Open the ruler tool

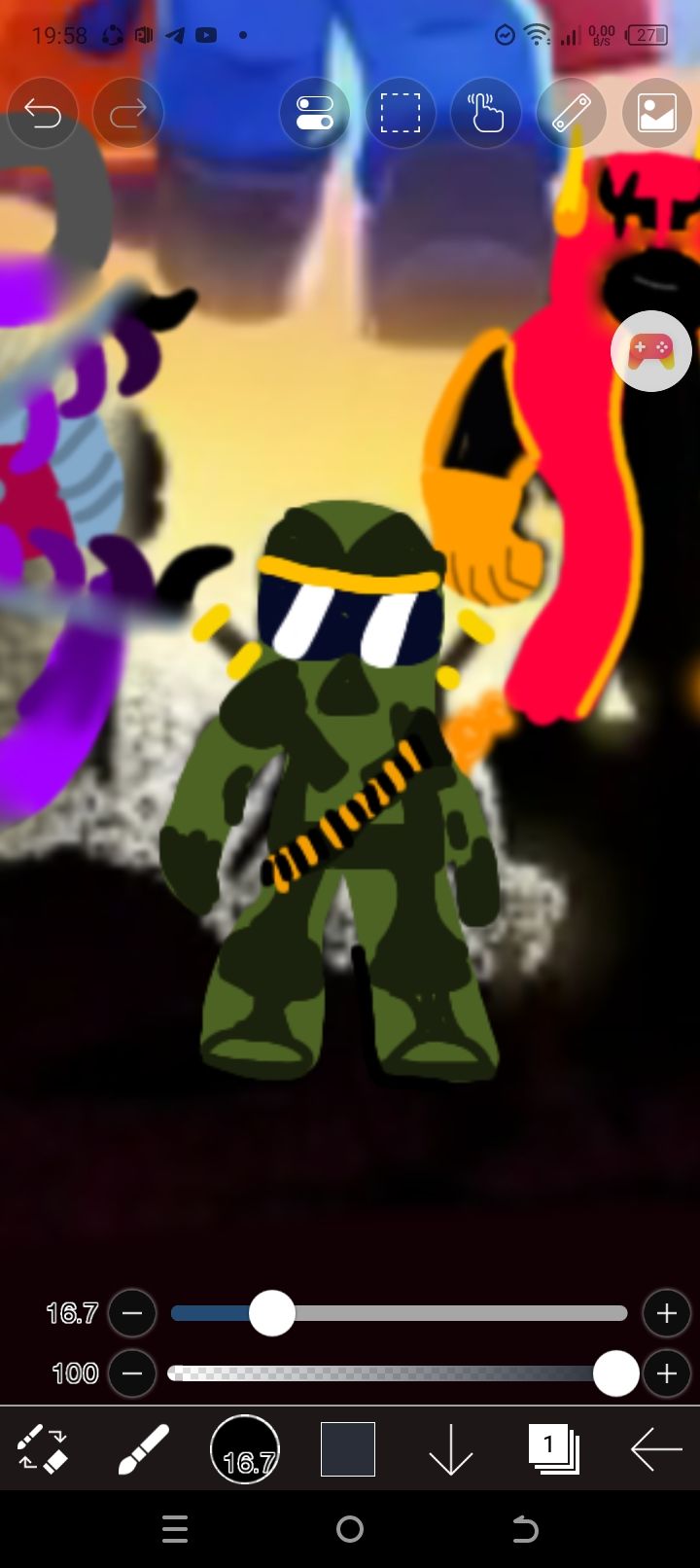[x=572, y=114]
